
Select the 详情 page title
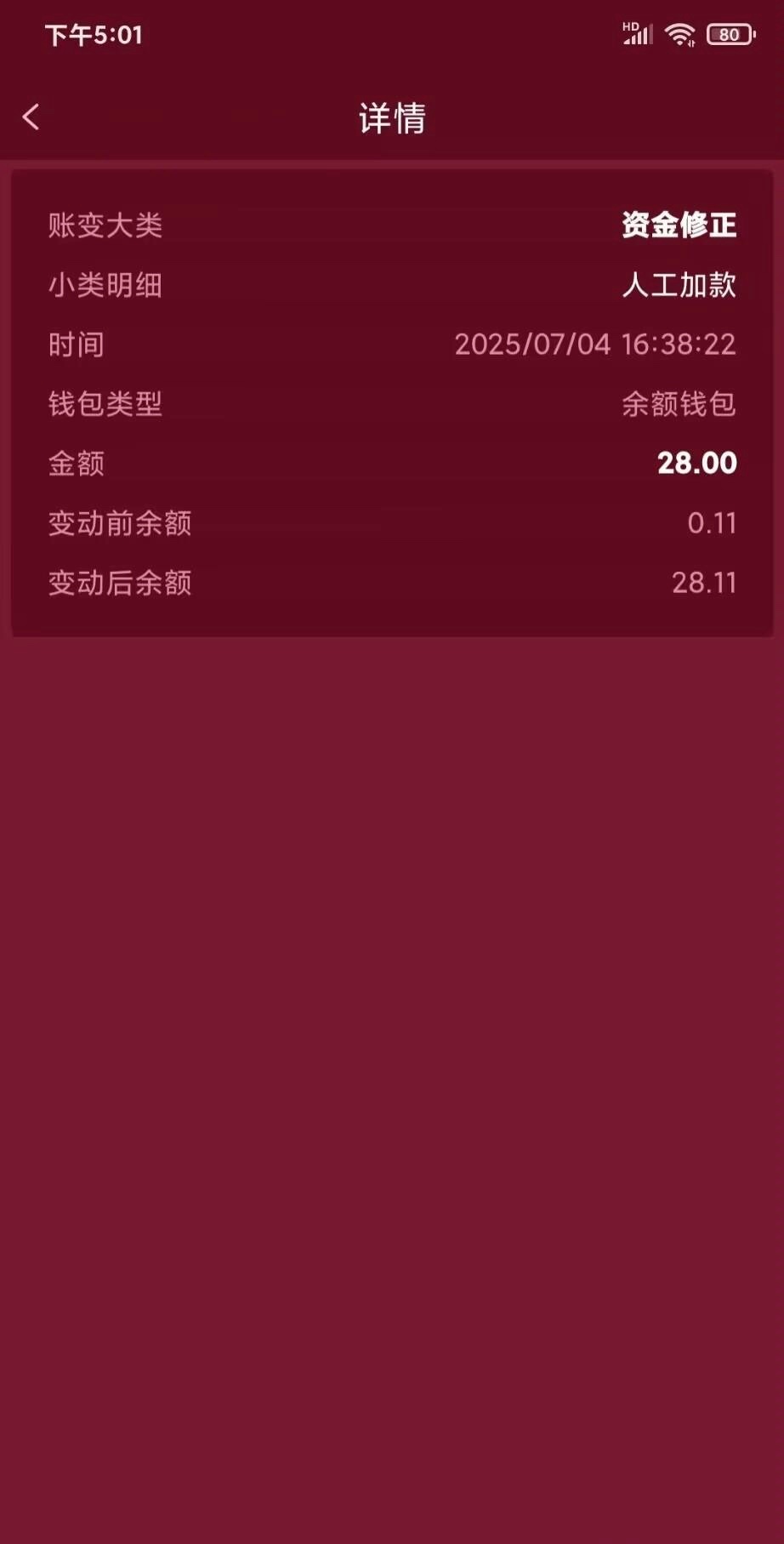(x=391, y=118)
